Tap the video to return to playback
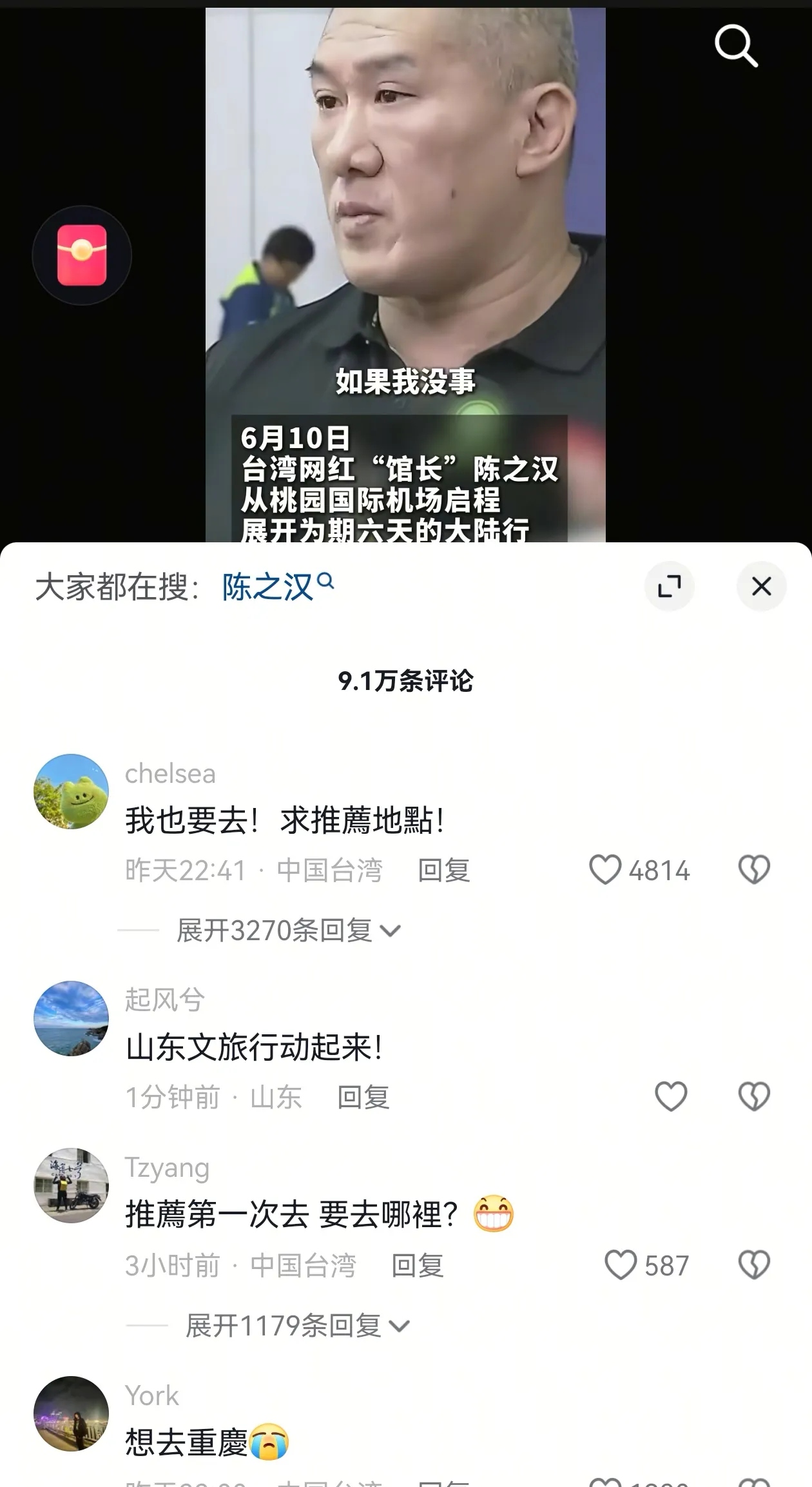This screenshot has height=1487, width=812. [405, 258]
